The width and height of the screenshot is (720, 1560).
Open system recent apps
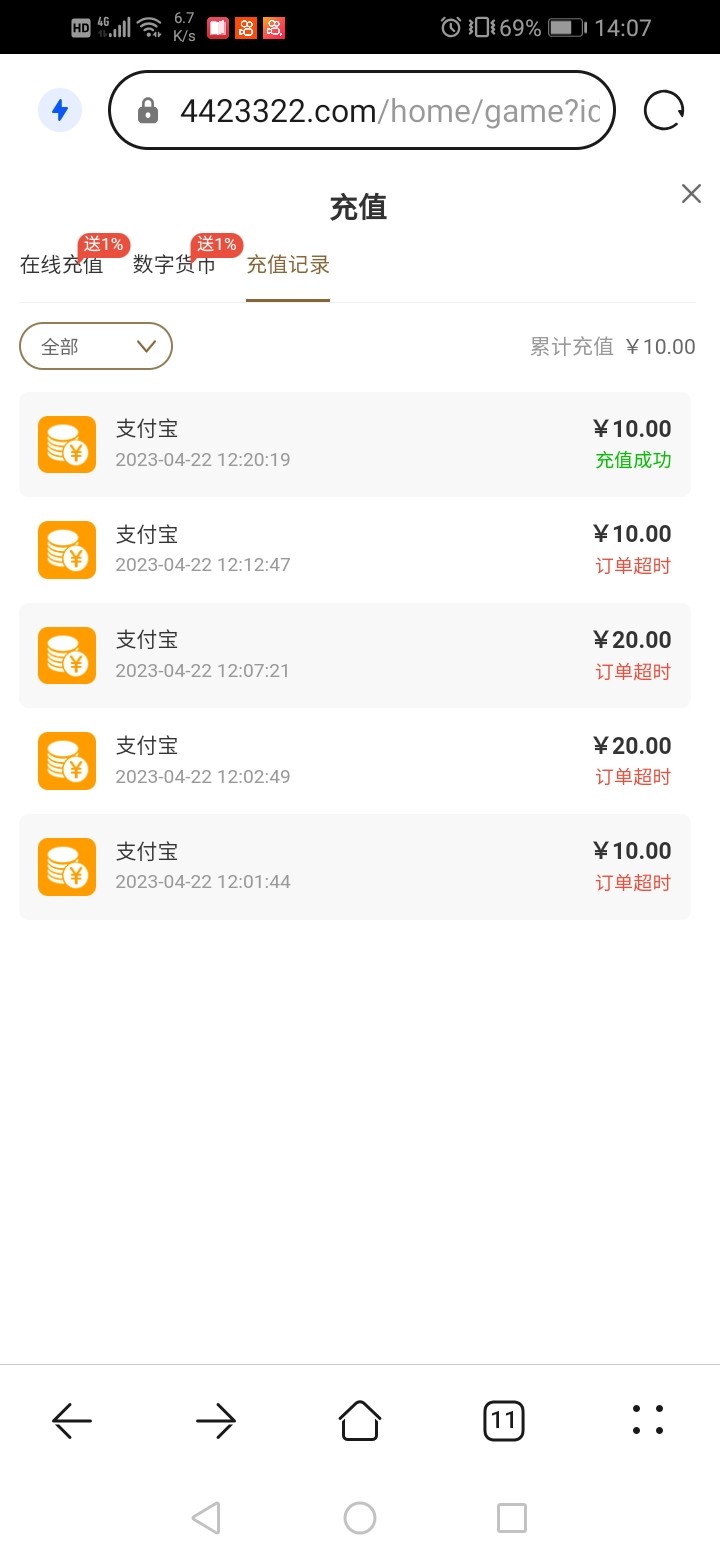(512, 1518)
